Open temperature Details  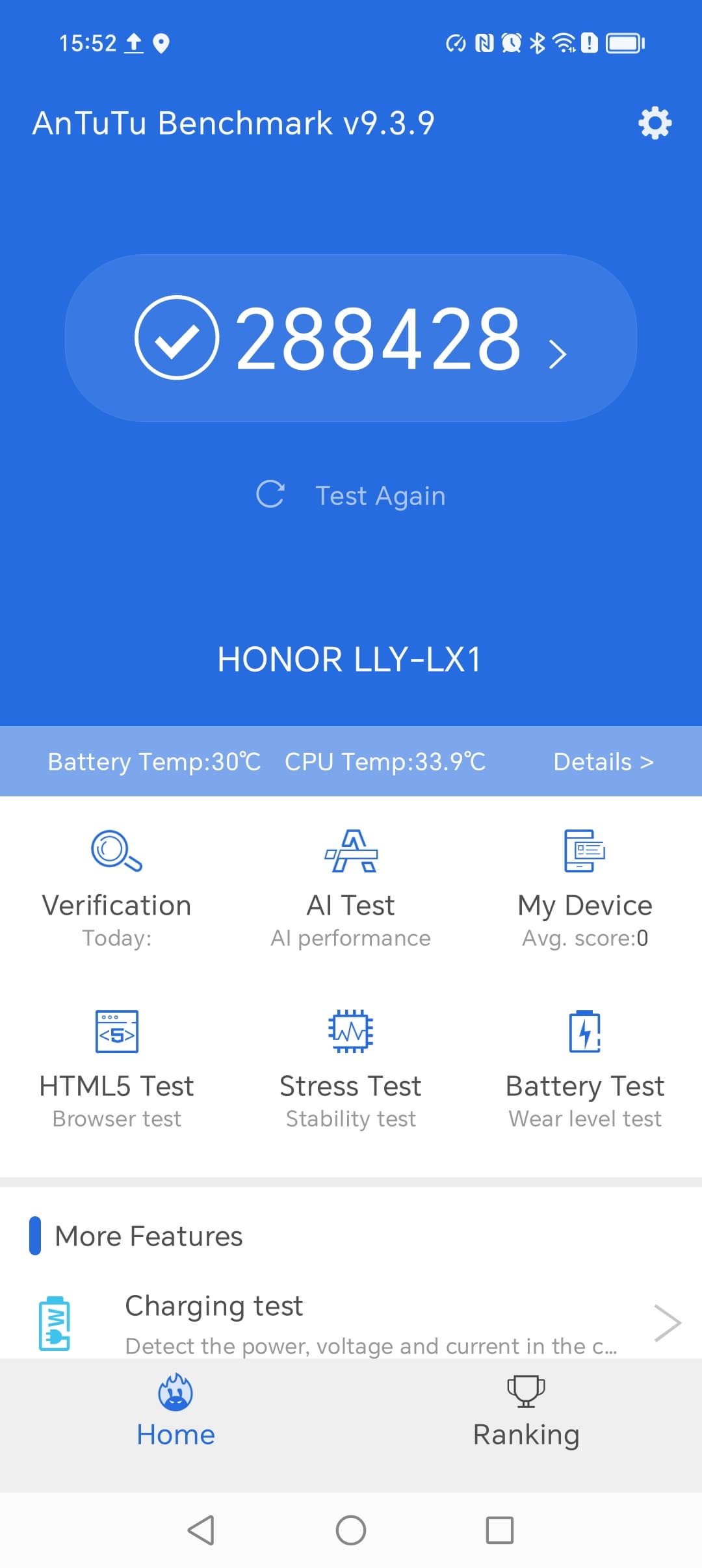click(x=603, y=761)
